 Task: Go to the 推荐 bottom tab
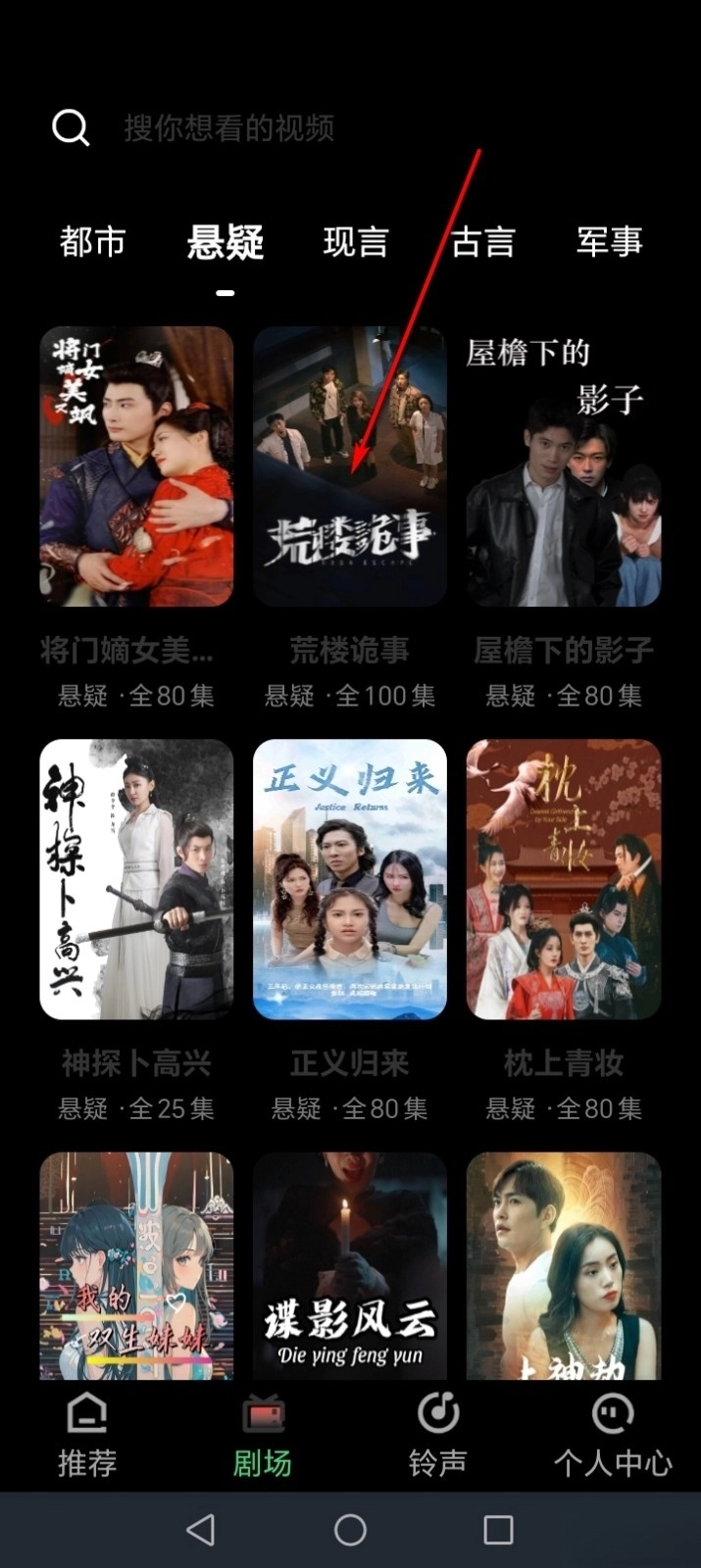(87, 1436)
